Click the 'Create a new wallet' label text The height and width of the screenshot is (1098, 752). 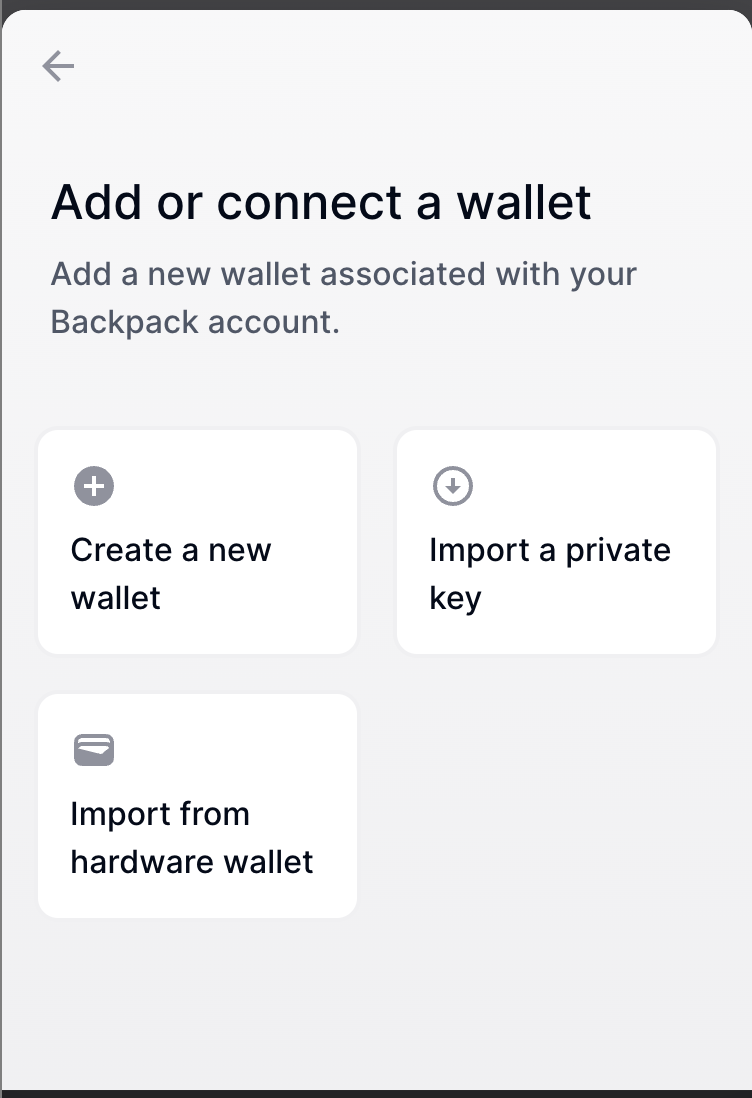(170, 573)
